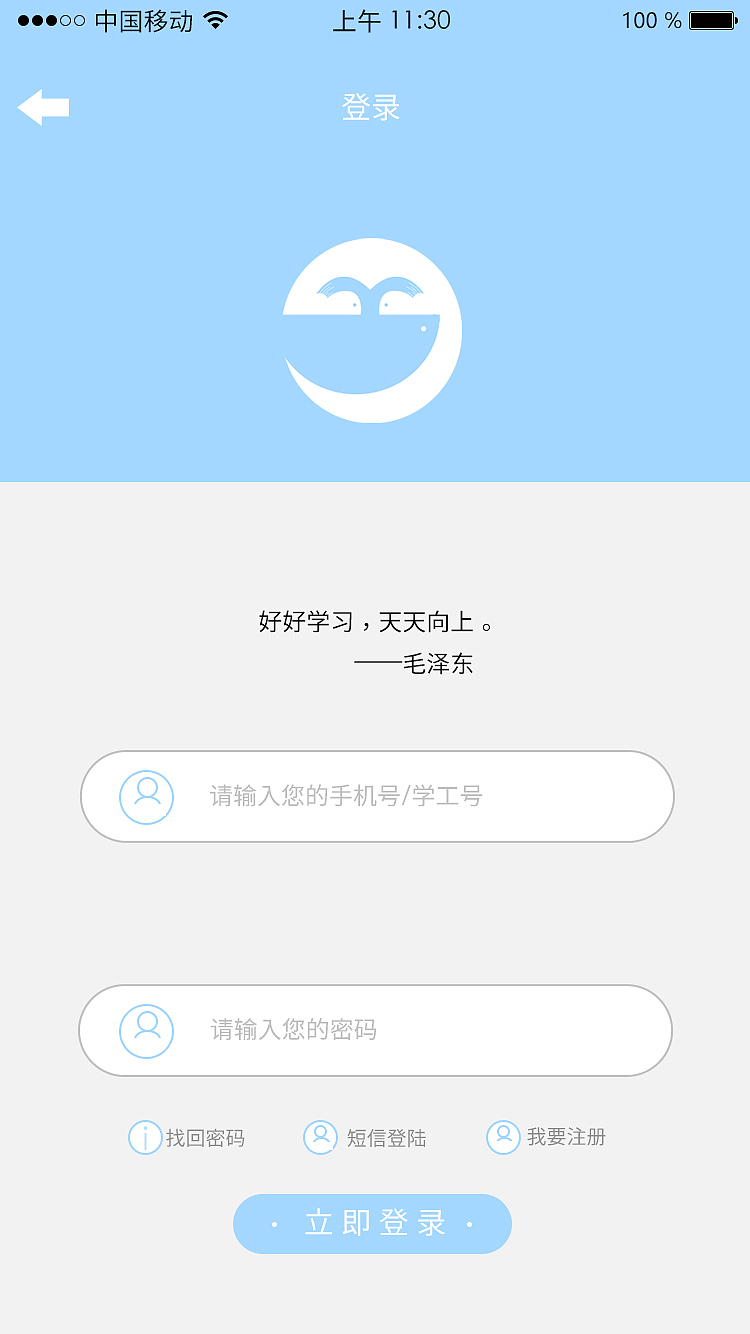The height and width of the screenshot is (1334, 750).
Task: Click the phone number input field
Action: 377,796
